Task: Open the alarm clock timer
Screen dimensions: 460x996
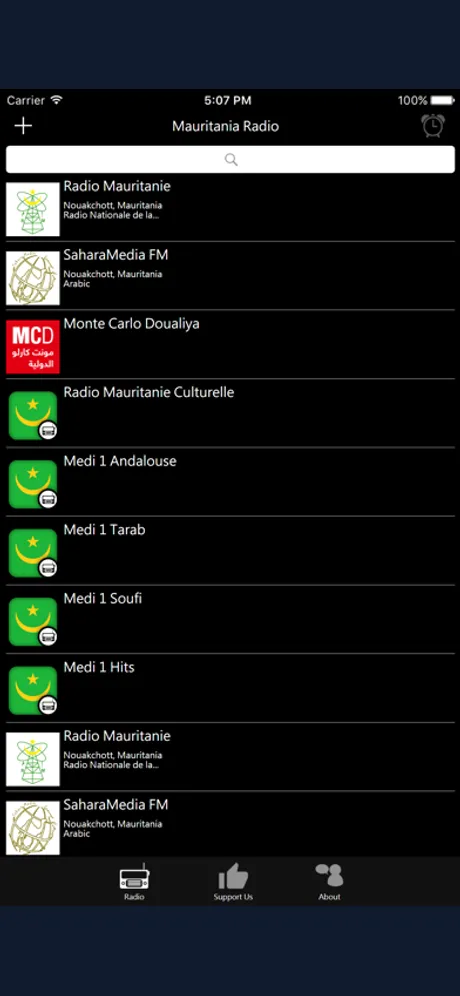Action: (x=433, y=125)
